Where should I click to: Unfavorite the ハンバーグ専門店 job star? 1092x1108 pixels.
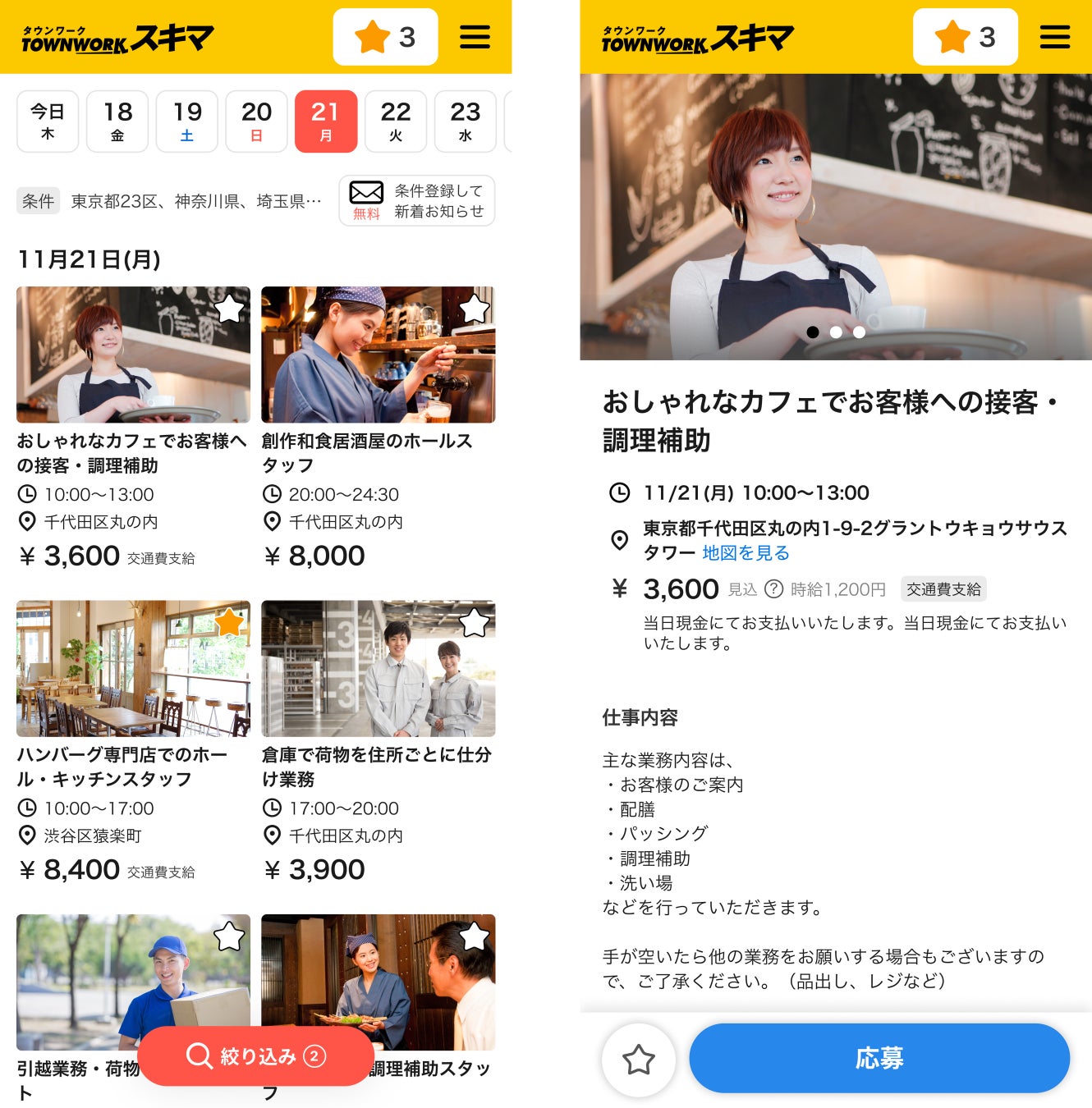229,623
